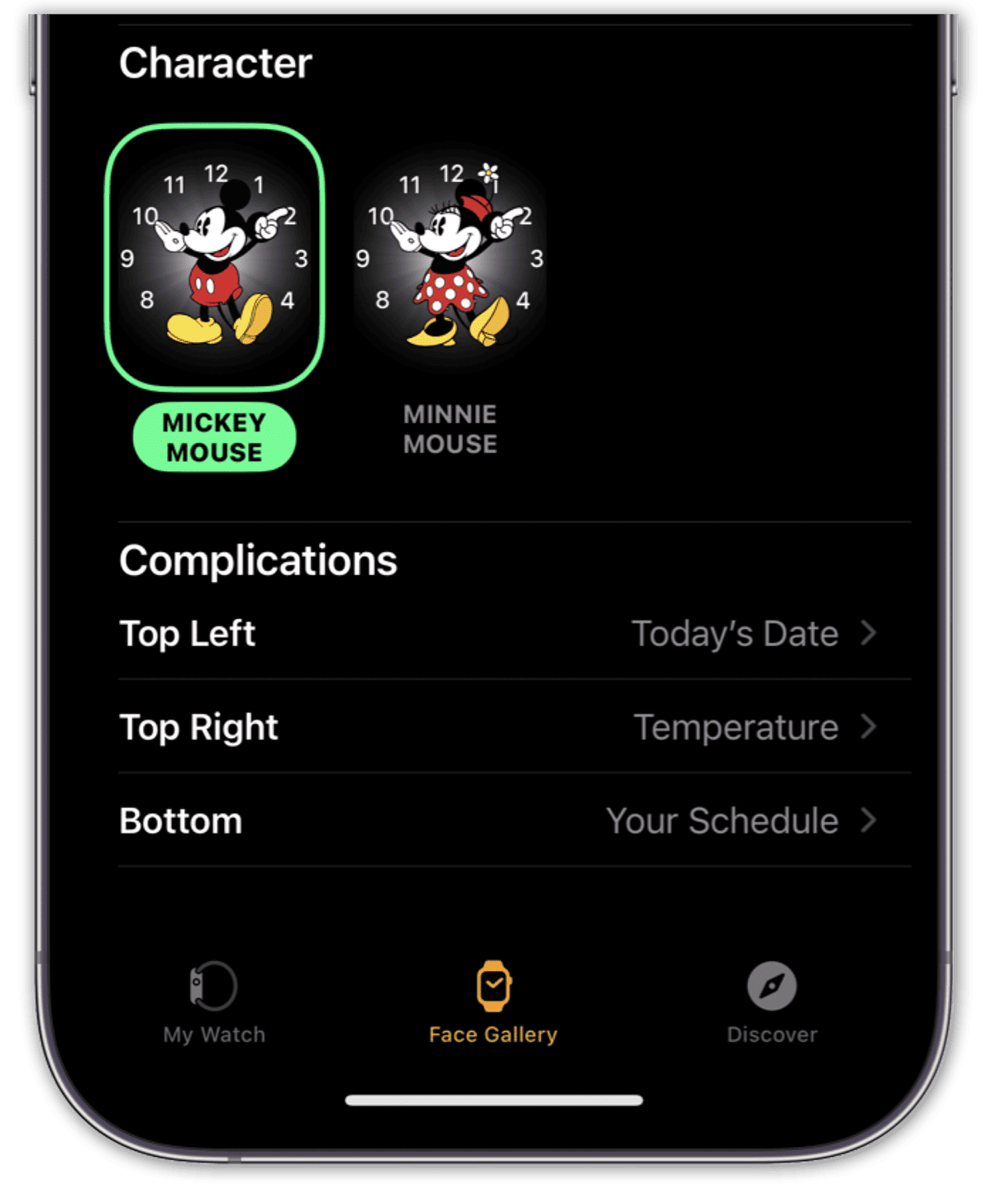This screenshot has height=1204, width=991.
Task: Select the Mickey Mouse watch face
Action: click(215, 258)
